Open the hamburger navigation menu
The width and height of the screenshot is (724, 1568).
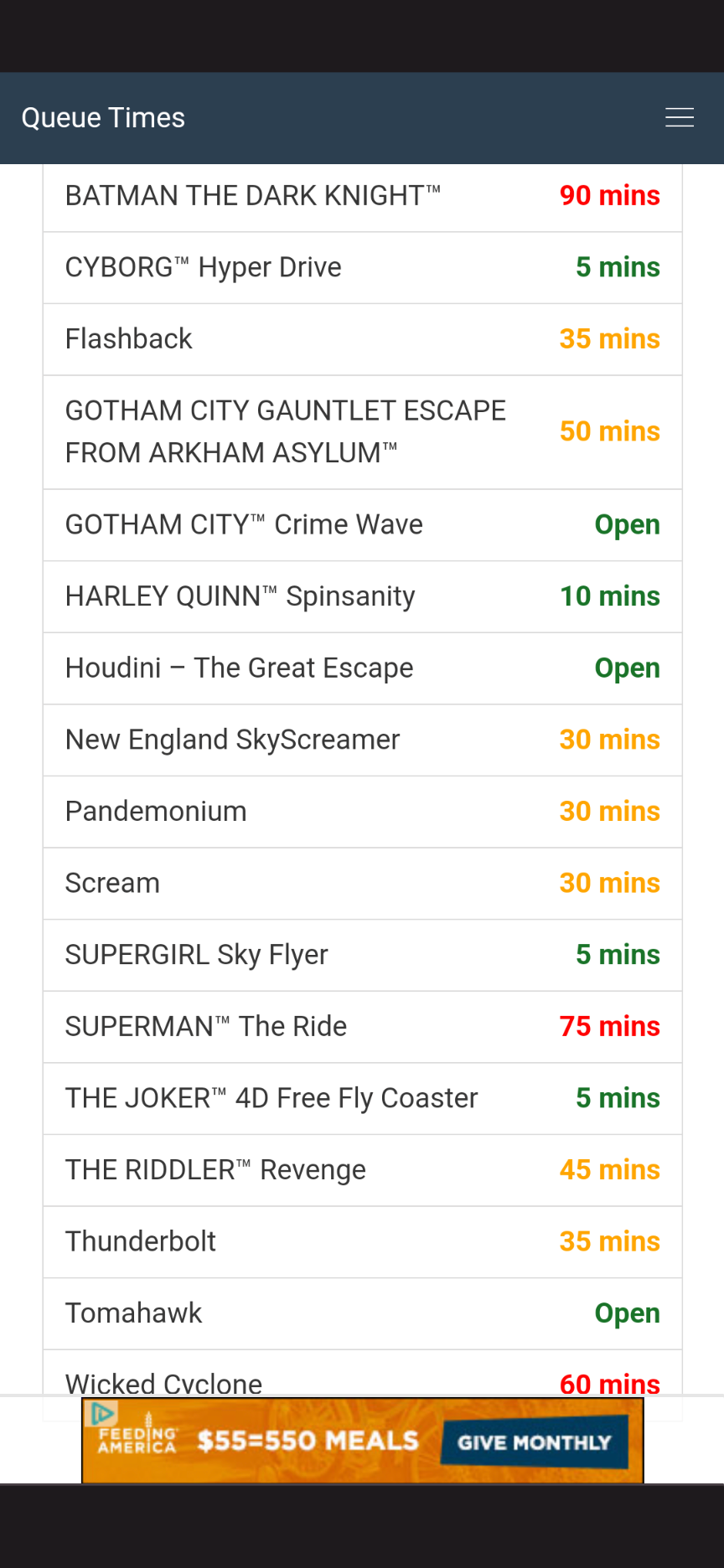coord(680,118)
